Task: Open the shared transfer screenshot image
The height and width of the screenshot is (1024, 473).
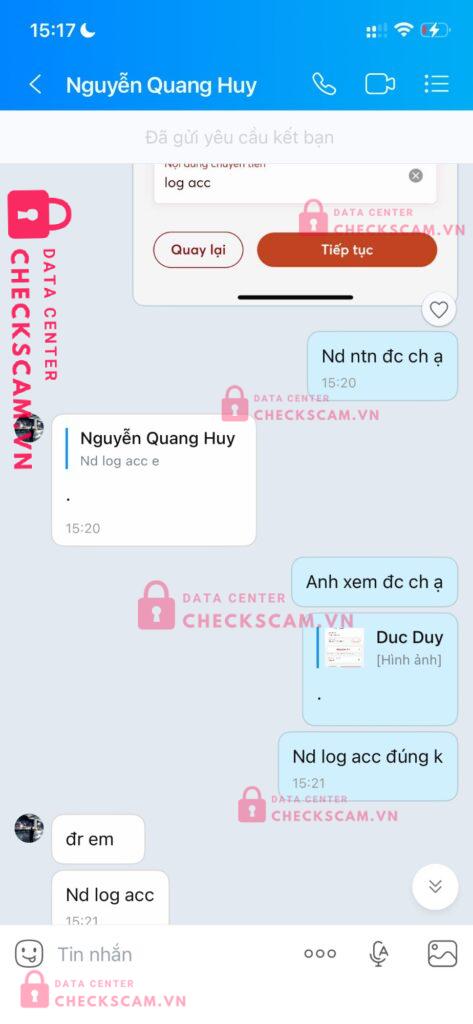Action: [x=295, y=234]
